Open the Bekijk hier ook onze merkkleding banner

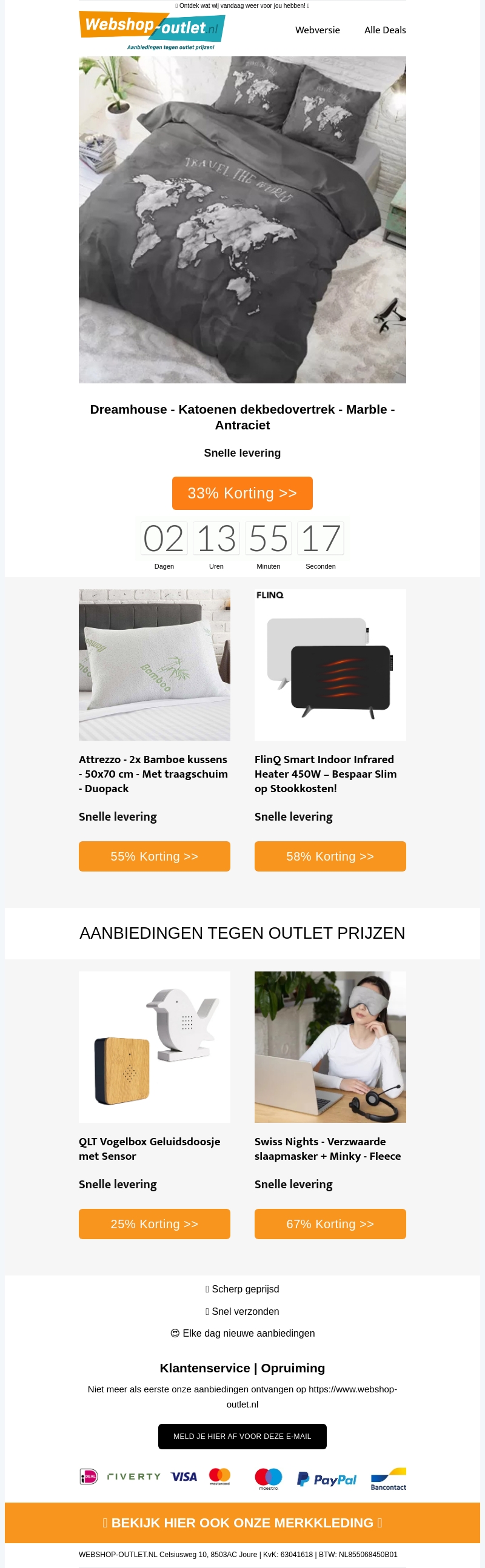pos(242,1523)
